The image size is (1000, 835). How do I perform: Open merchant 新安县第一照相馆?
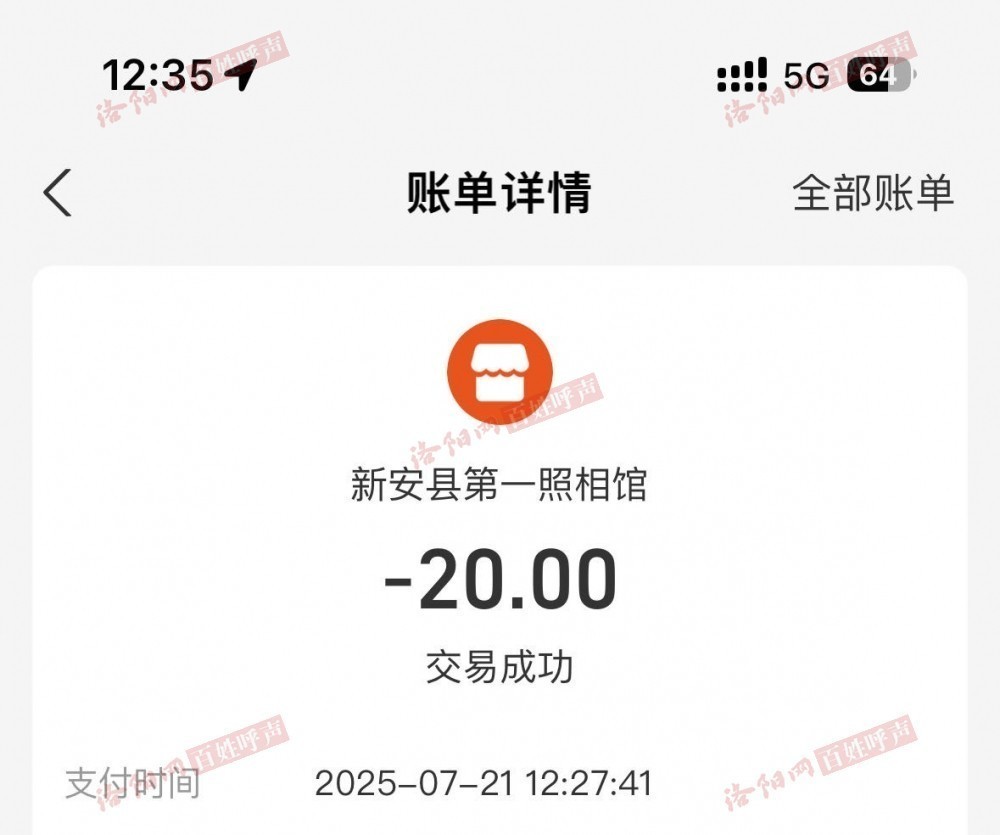click(x=499, y=486)
